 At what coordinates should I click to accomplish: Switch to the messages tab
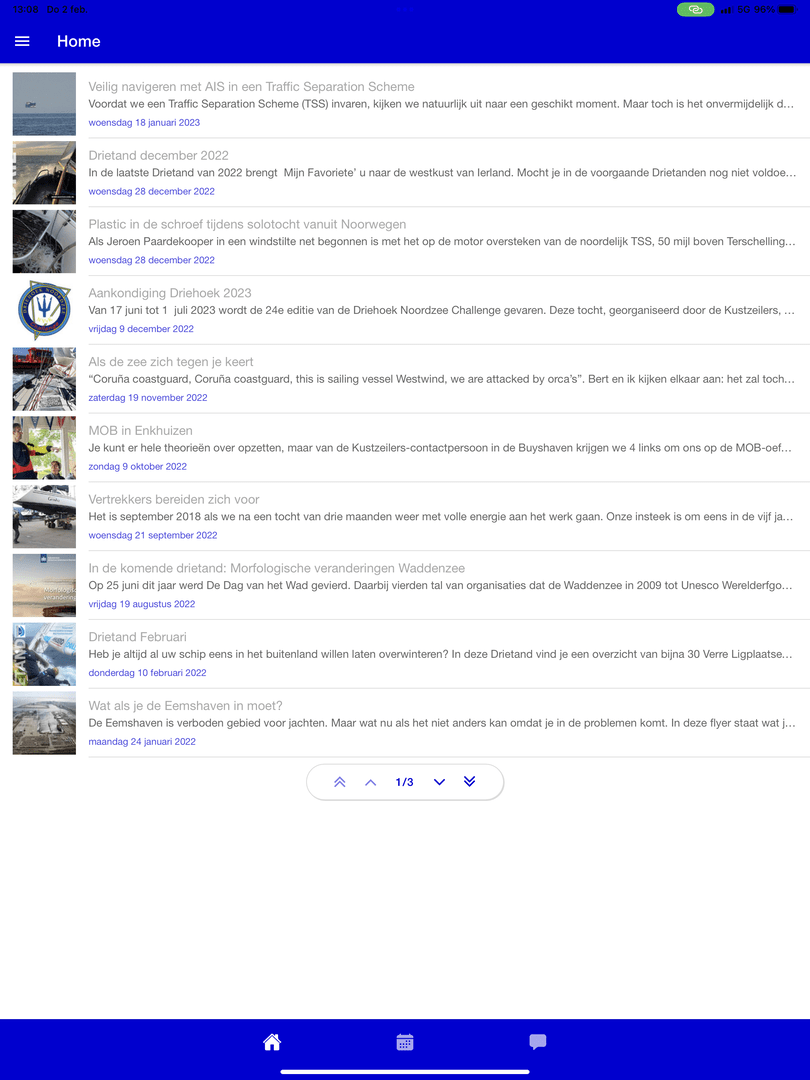click(x=537, y=1042)
